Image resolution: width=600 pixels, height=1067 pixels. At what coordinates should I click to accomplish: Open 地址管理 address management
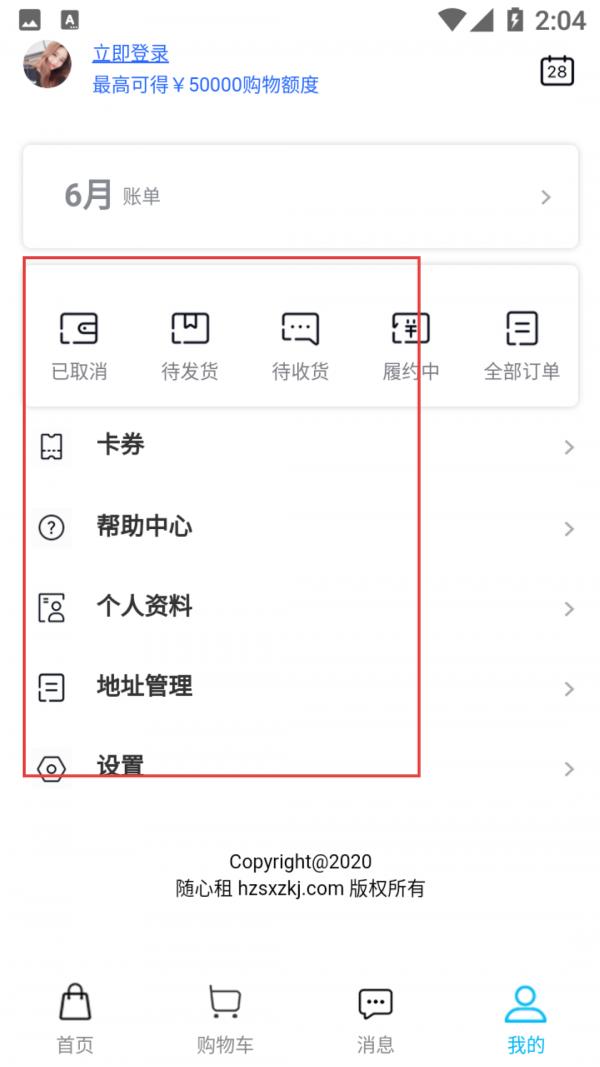tap(301, 689)
